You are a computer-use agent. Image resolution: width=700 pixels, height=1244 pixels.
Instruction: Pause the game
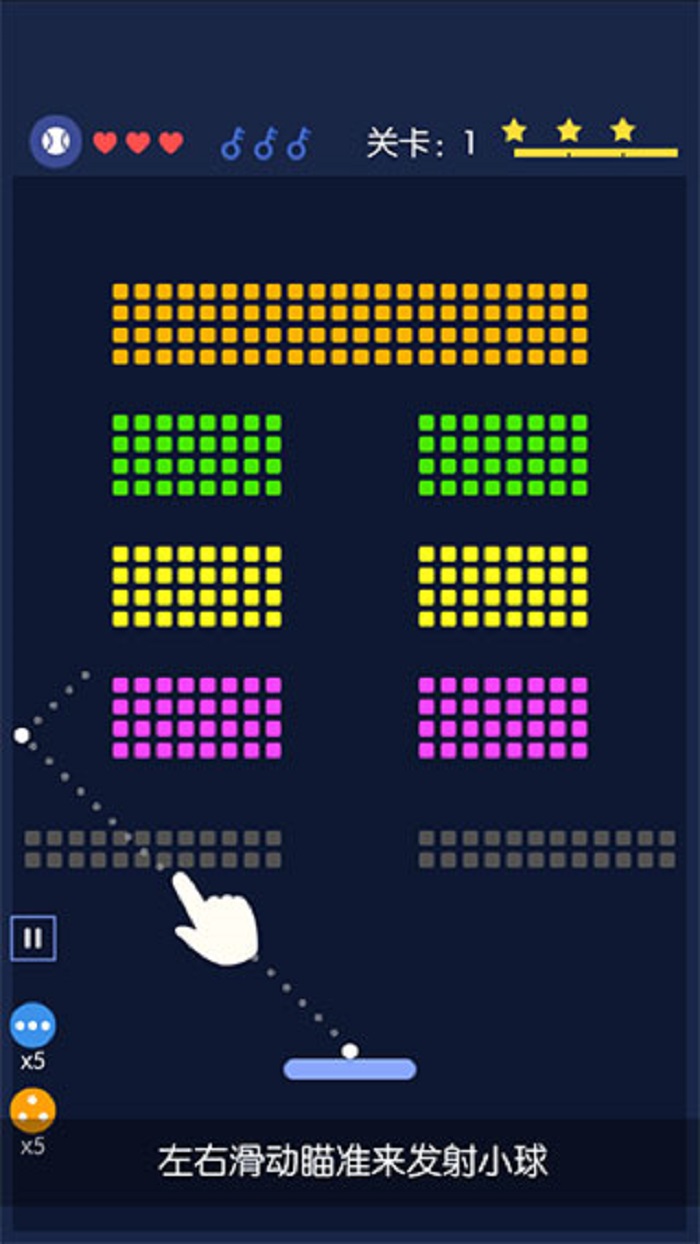coord(33,938)
